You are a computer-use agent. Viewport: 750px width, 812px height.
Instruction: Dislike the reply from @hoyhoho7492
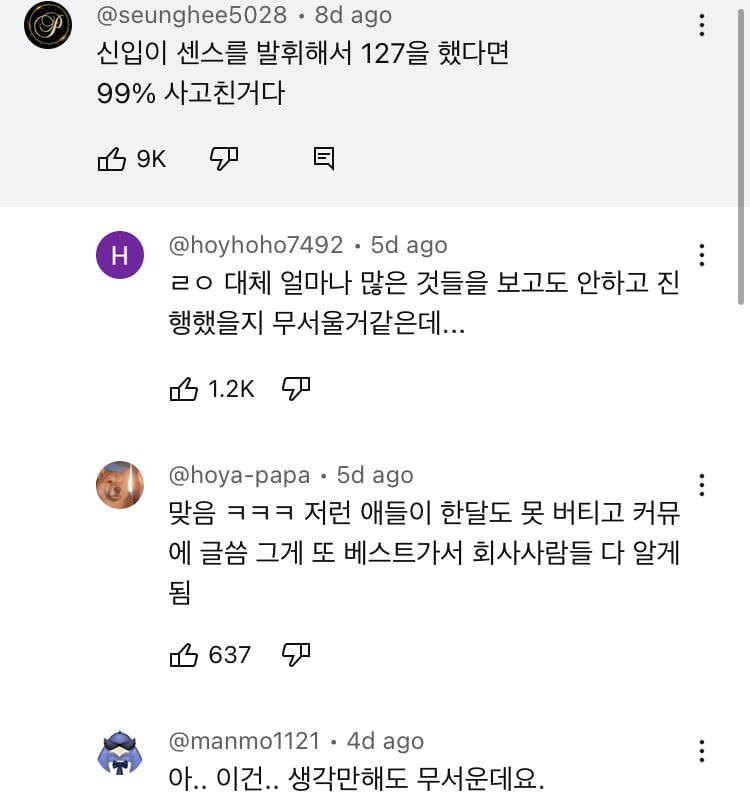(296, 389)
